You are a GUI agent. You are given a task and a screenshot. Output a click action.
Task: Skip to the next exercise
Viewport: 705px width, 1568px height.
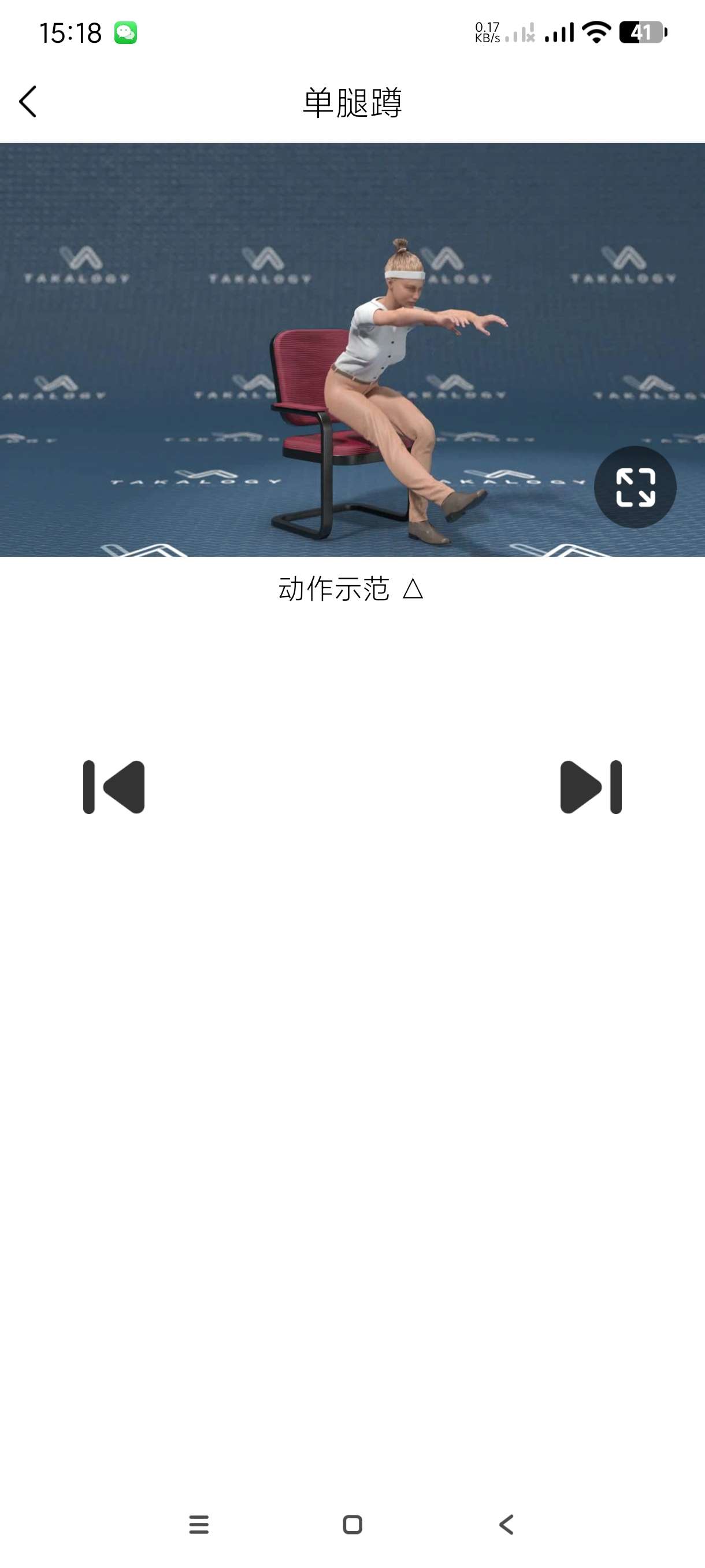(591, 786)
